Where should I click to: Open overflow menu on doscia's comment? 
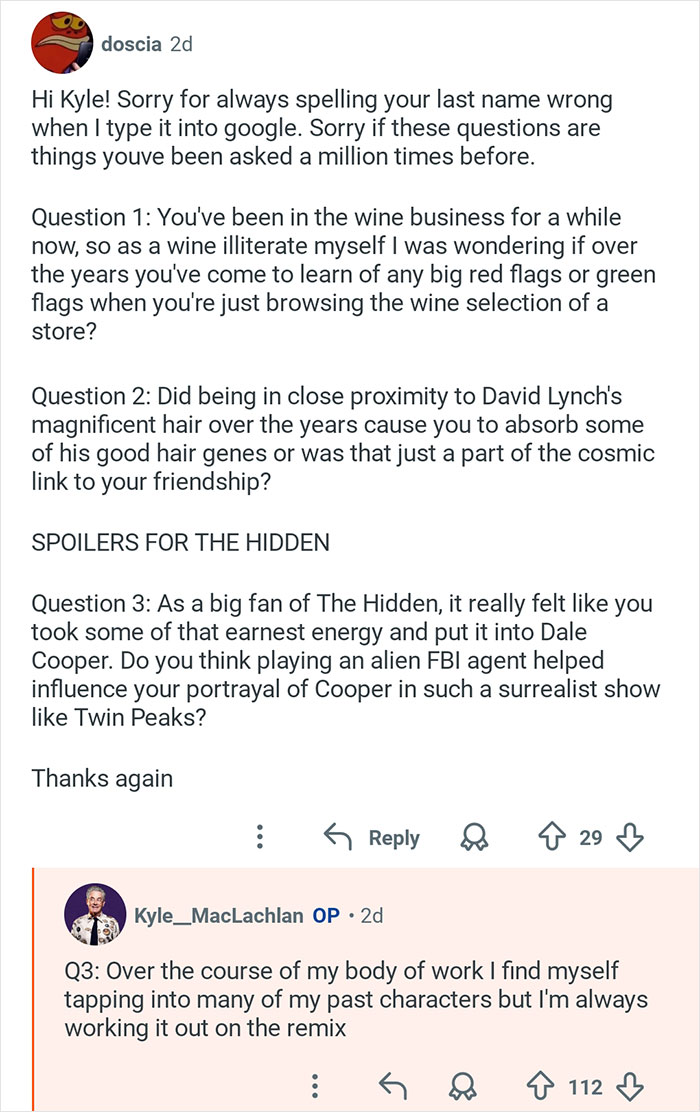tap(260, 837)
